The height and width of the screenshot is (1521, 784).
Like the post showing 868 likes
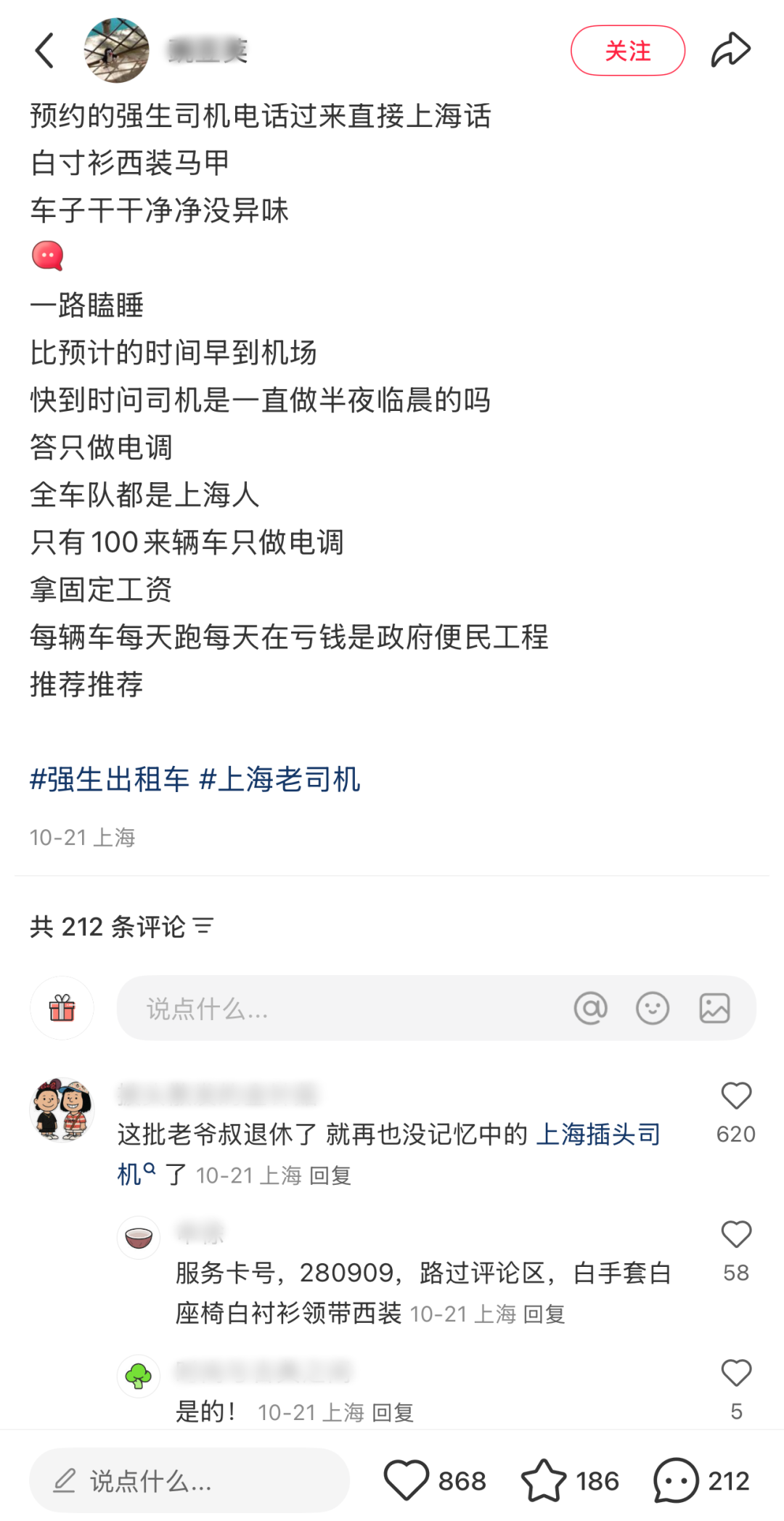coord(407,1480)
